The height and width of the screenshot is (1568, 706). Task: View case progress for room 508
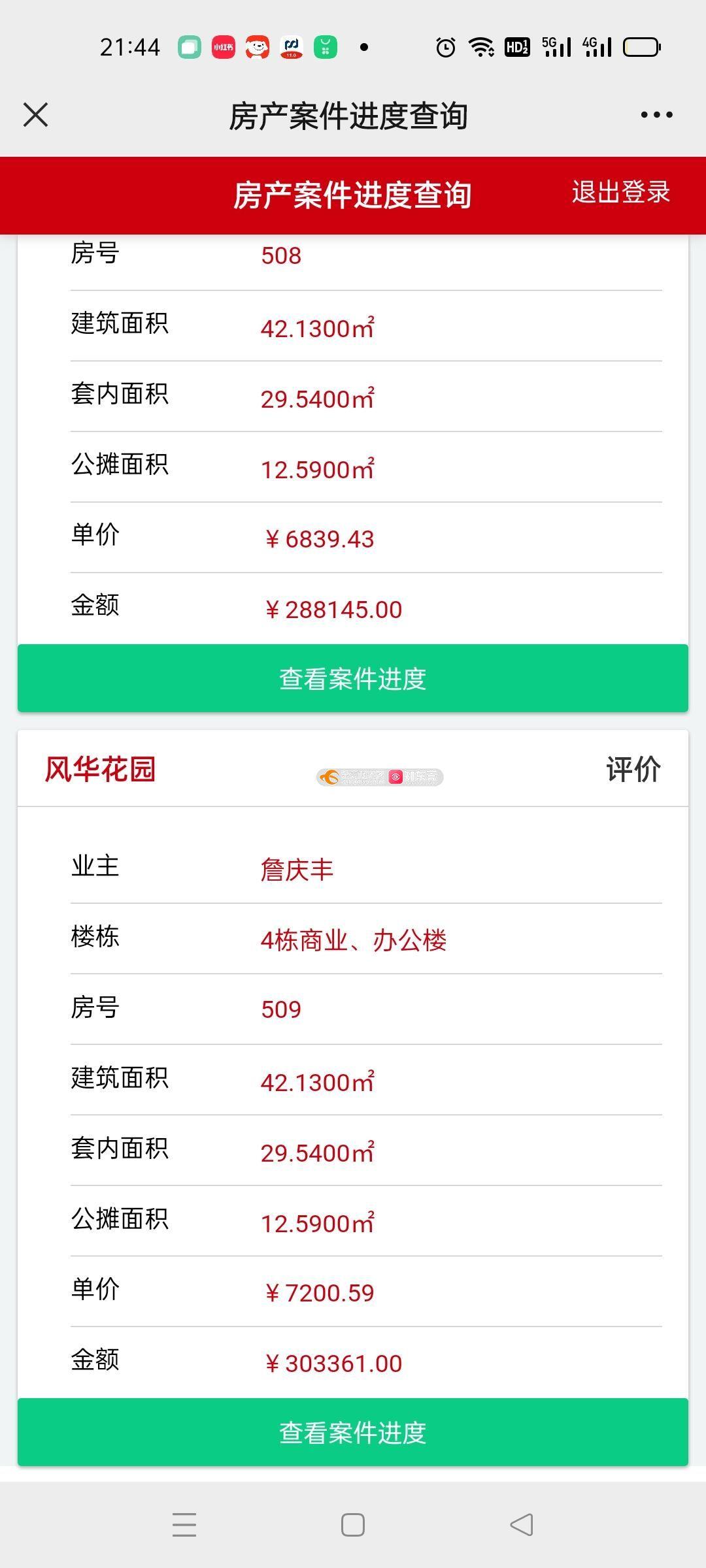tap(353, 678)
